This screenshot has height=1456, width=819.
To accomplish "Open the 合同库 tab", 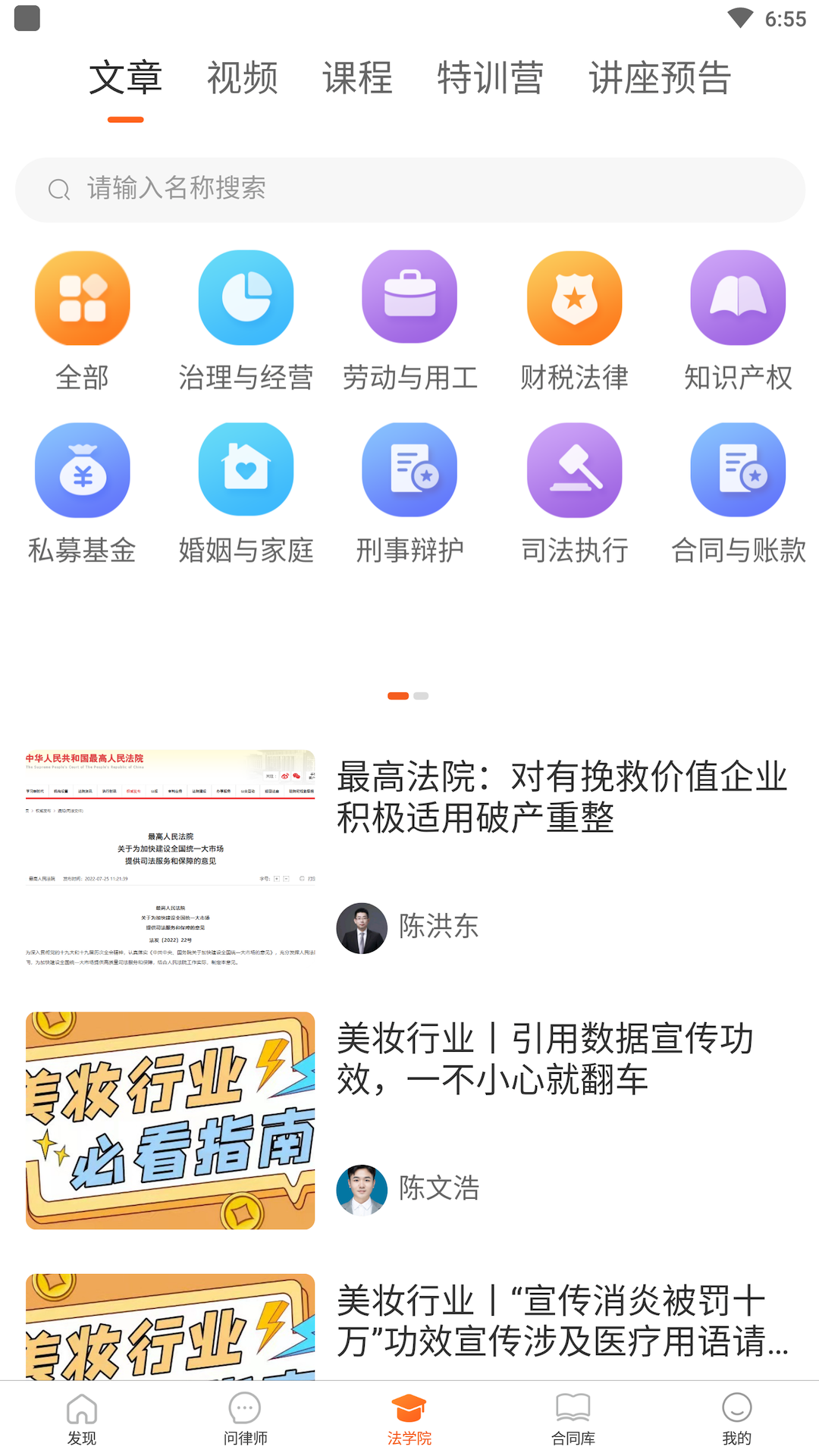I will click(573, 1419).
